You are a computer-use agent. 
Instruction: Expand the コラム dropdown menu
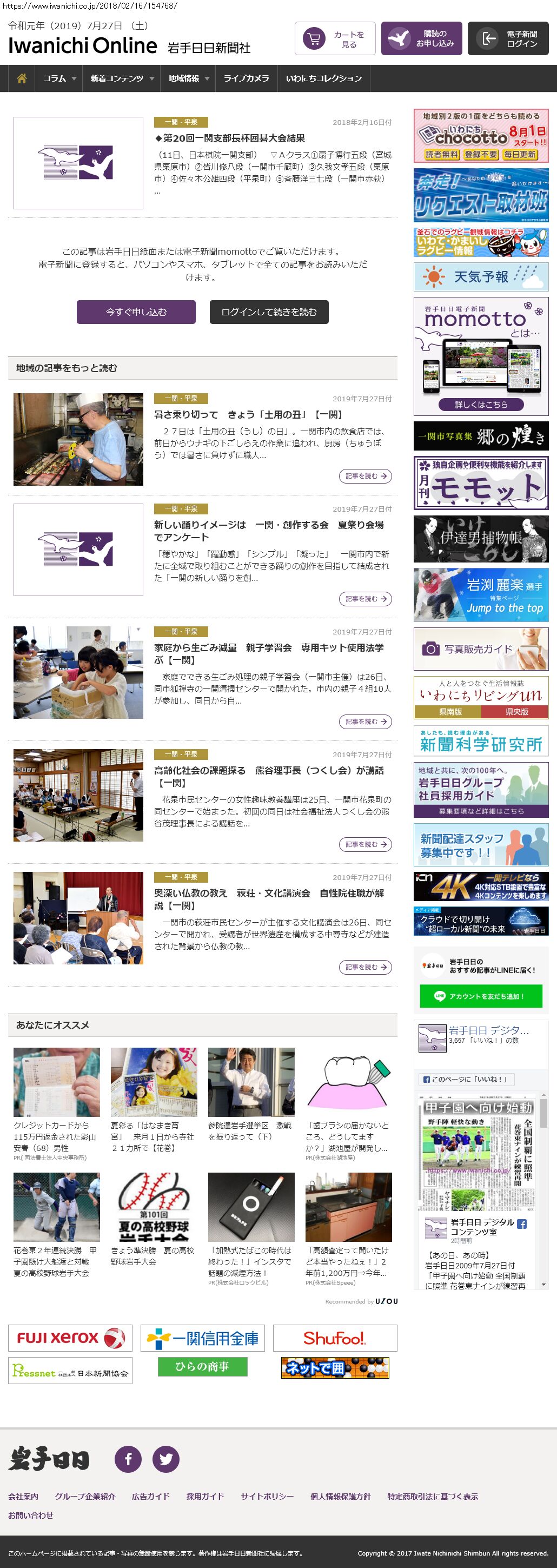pos(59,78)
